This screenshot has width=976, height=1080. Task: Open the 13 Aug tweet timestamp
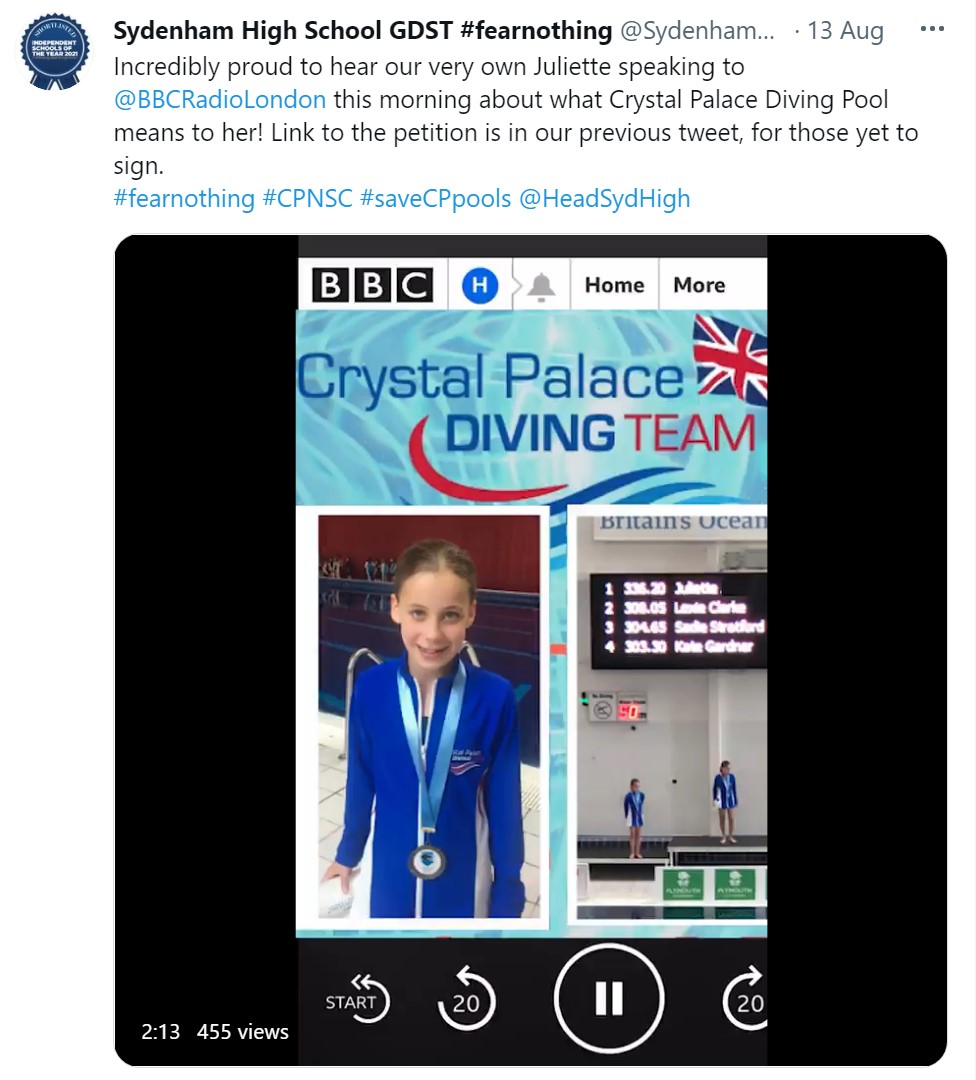pos(845,31)
